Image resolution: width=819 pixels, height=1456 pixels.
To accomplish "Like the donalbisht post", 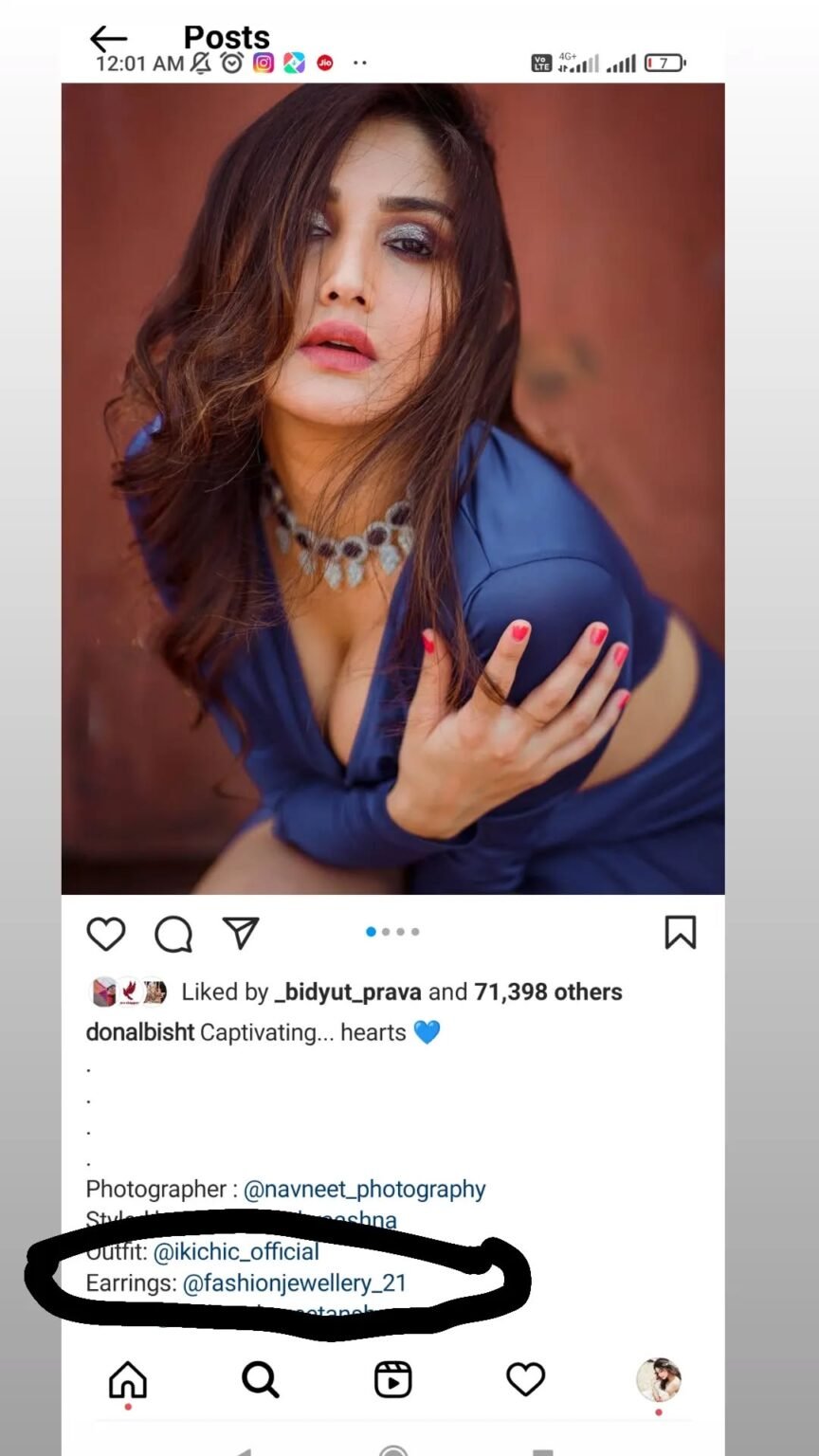I will [x=105, y=934].
